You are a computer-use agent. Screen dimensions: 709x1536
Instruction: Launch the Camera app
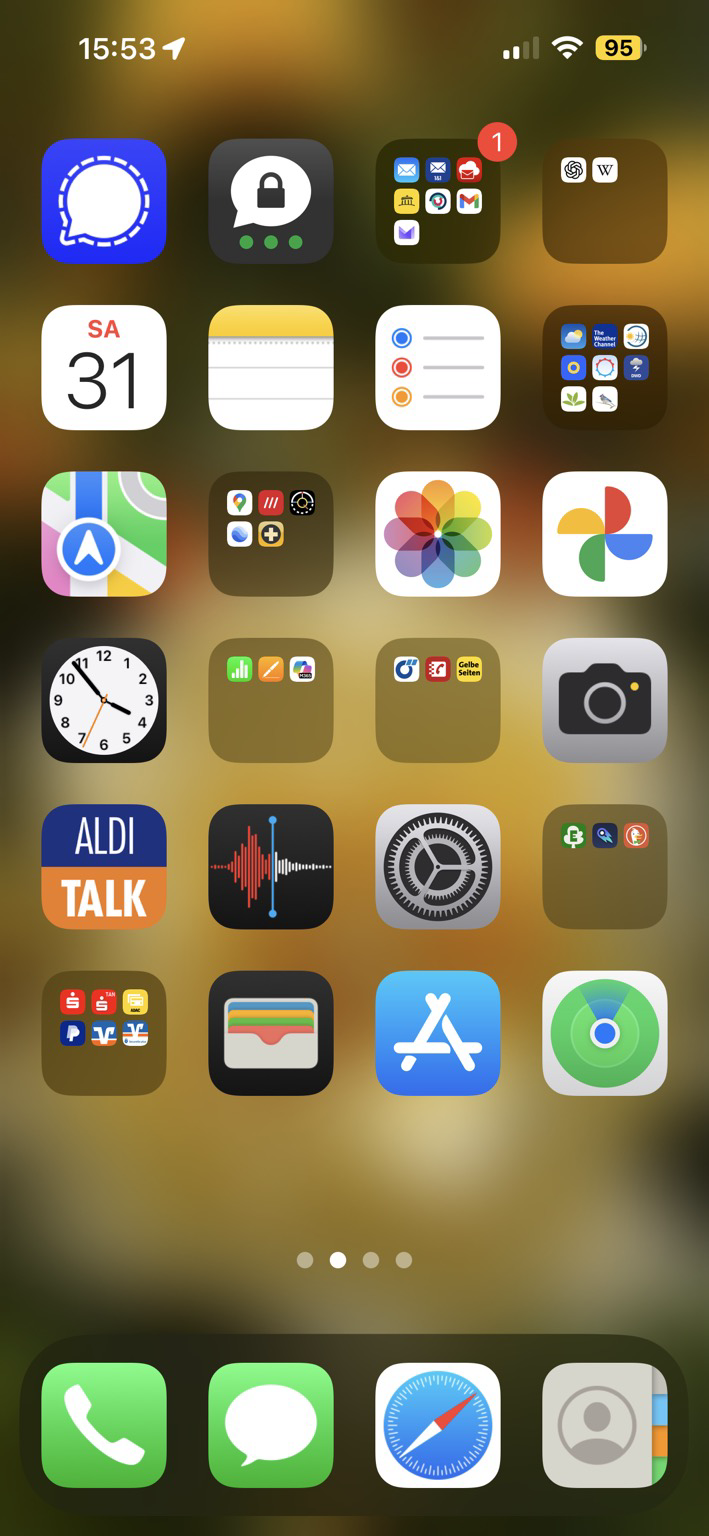point(605,701)
